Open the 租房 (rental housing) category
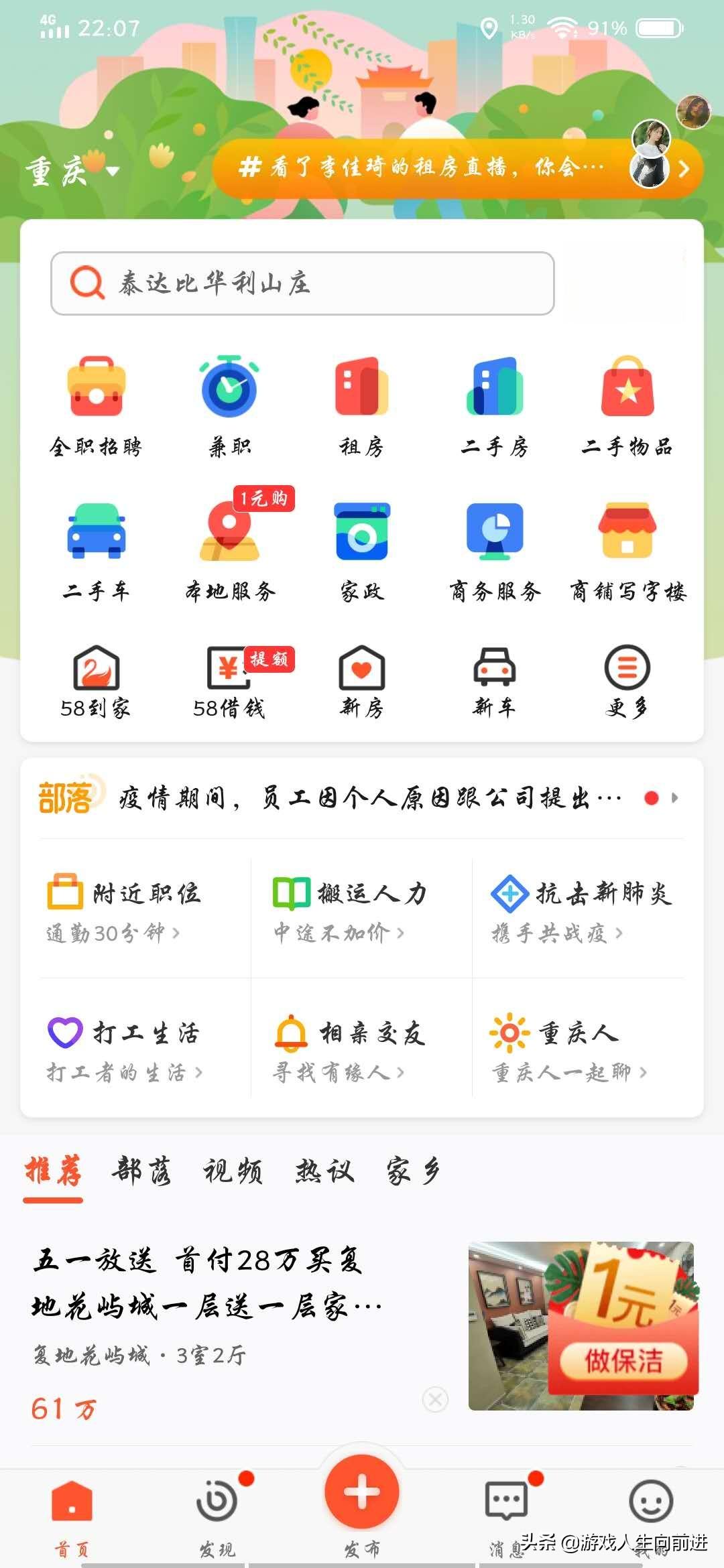724x1568 pixels. 362,402
